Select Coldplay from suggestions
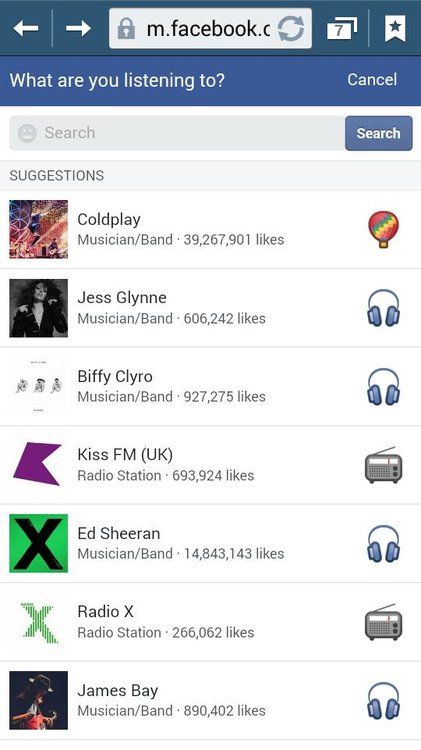The width and height of the screenshot is (421, 750). click(210, 230)
